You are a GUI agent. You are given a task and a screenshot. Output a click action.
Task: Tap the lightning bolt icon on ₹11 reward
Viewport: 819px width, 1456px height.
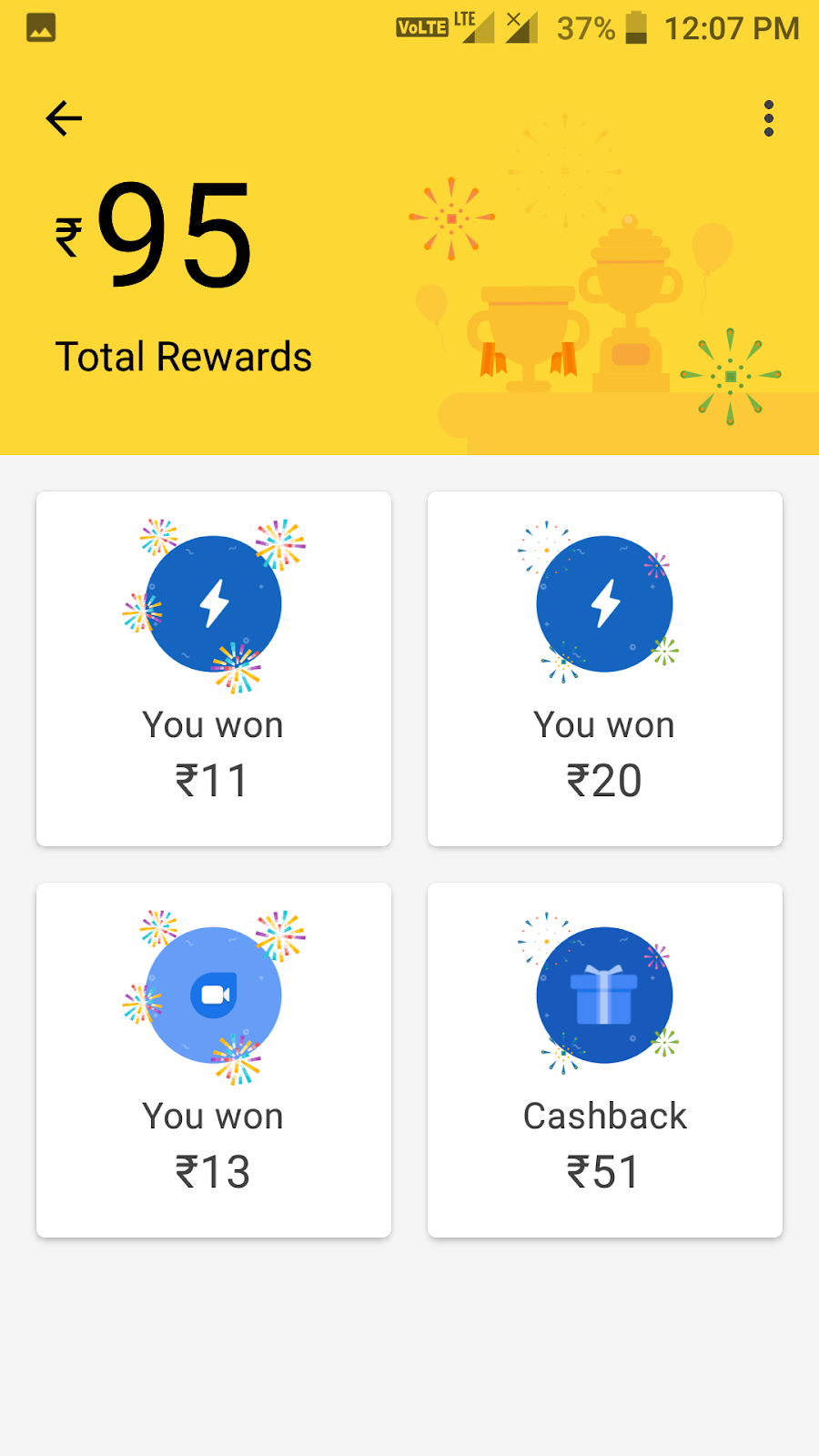tap(213, 602)
